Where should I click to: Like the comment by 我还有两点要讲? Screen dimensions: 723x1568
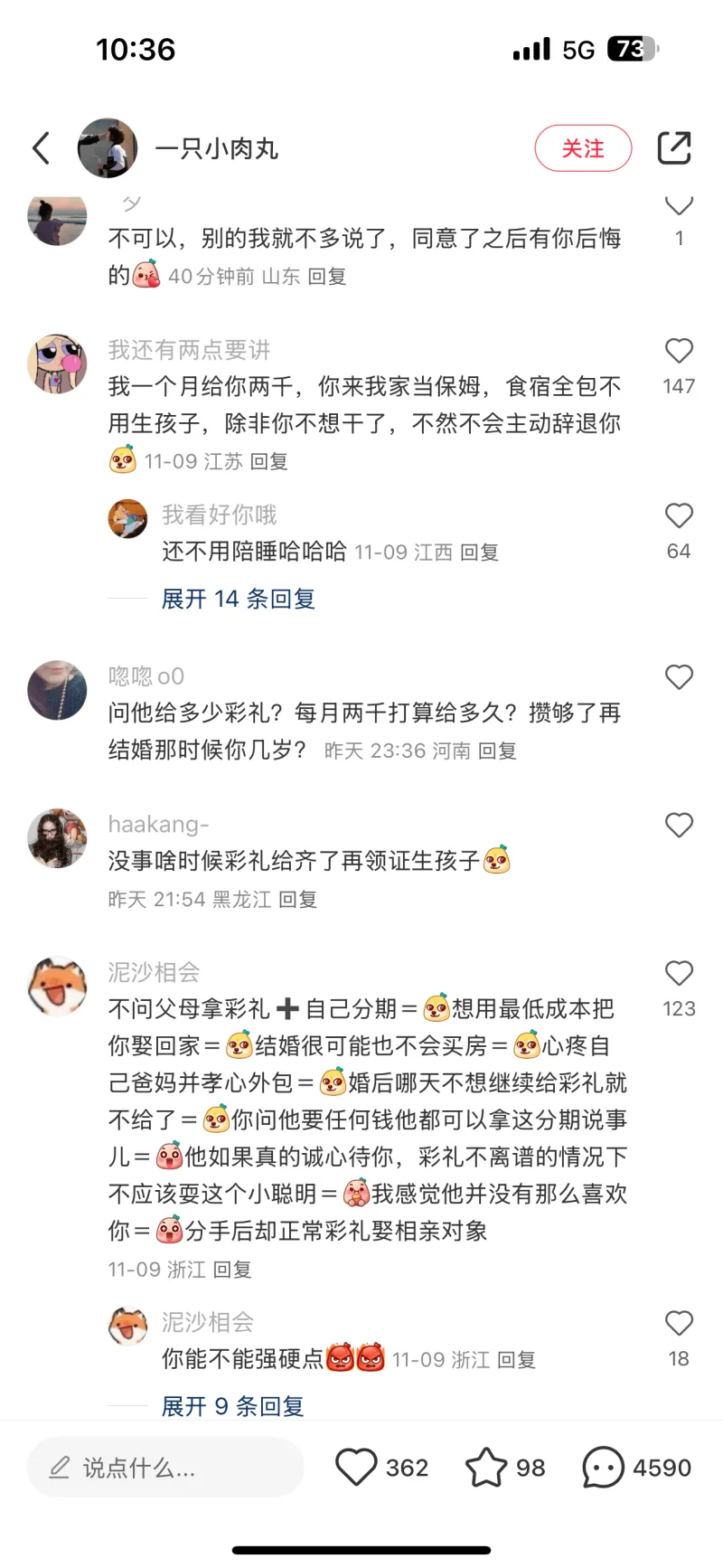[x=679, y=351]
